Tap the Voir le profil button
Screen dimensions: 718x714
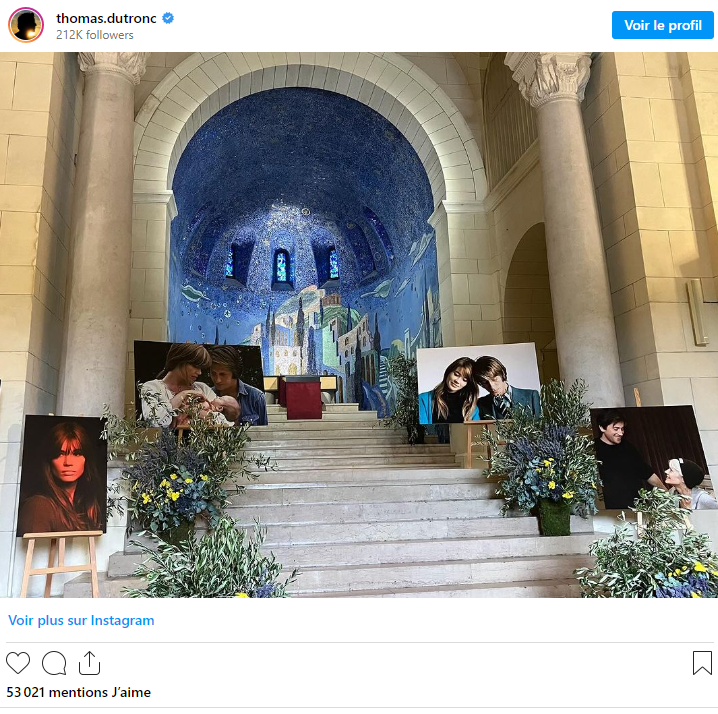[663, 25]
